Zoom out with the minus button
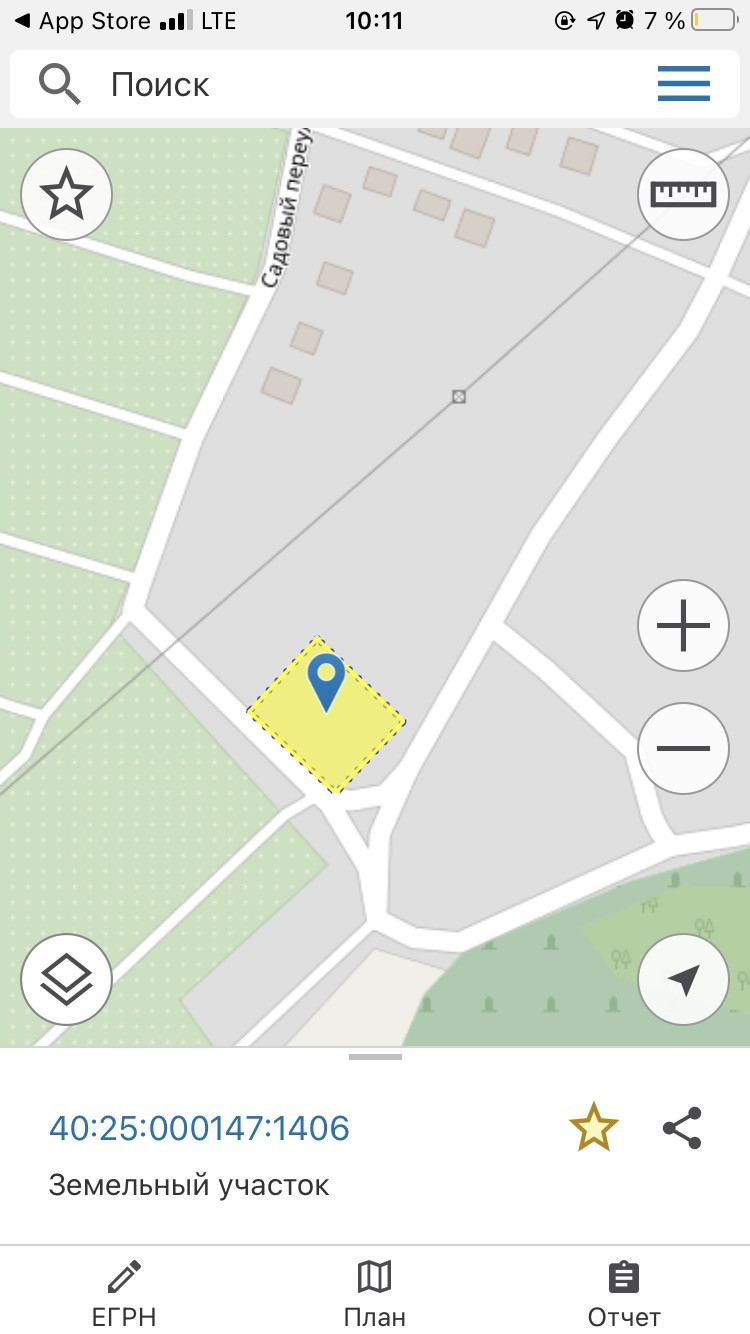This screenshot has height=1334, width=750. [684, 747]
